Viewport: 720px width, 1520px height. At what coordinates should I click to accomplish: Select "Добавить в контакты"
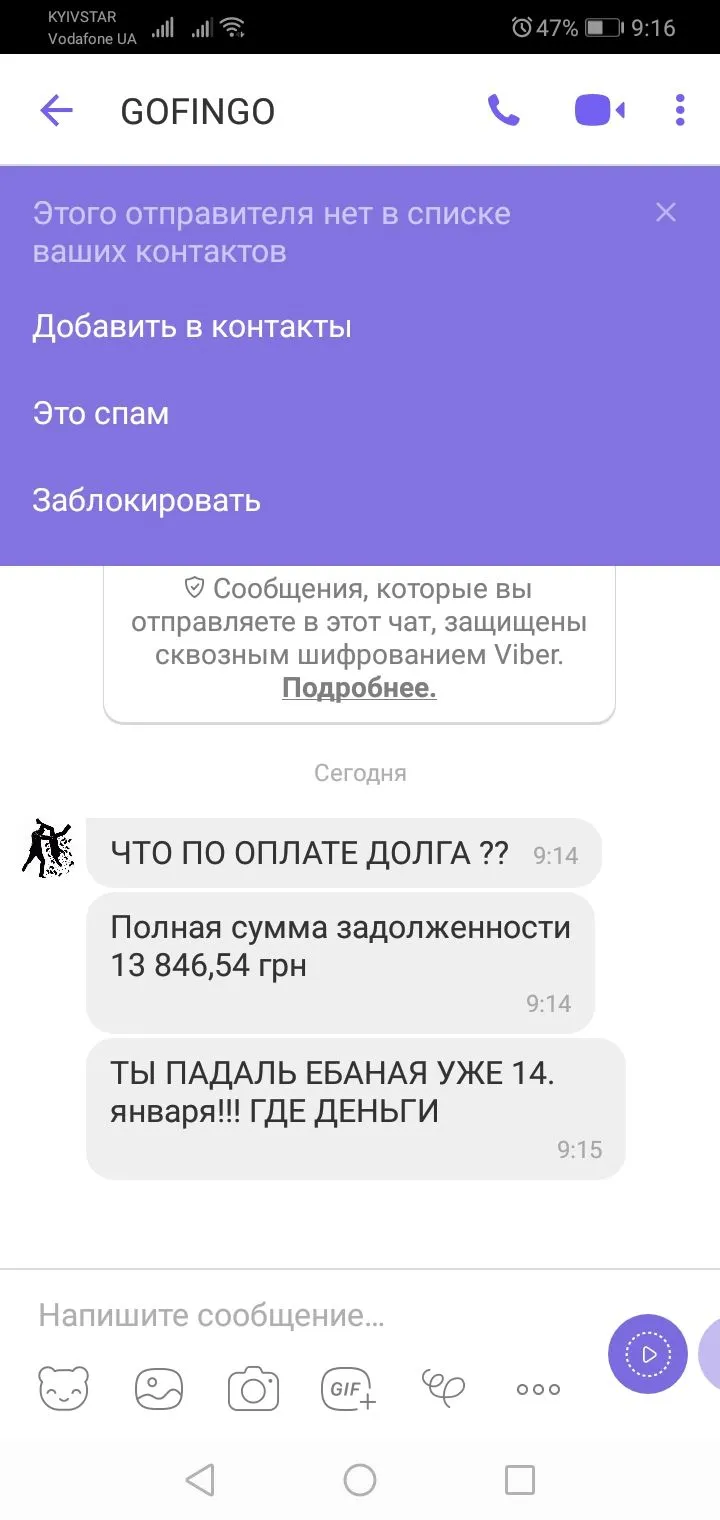(192, 327)
